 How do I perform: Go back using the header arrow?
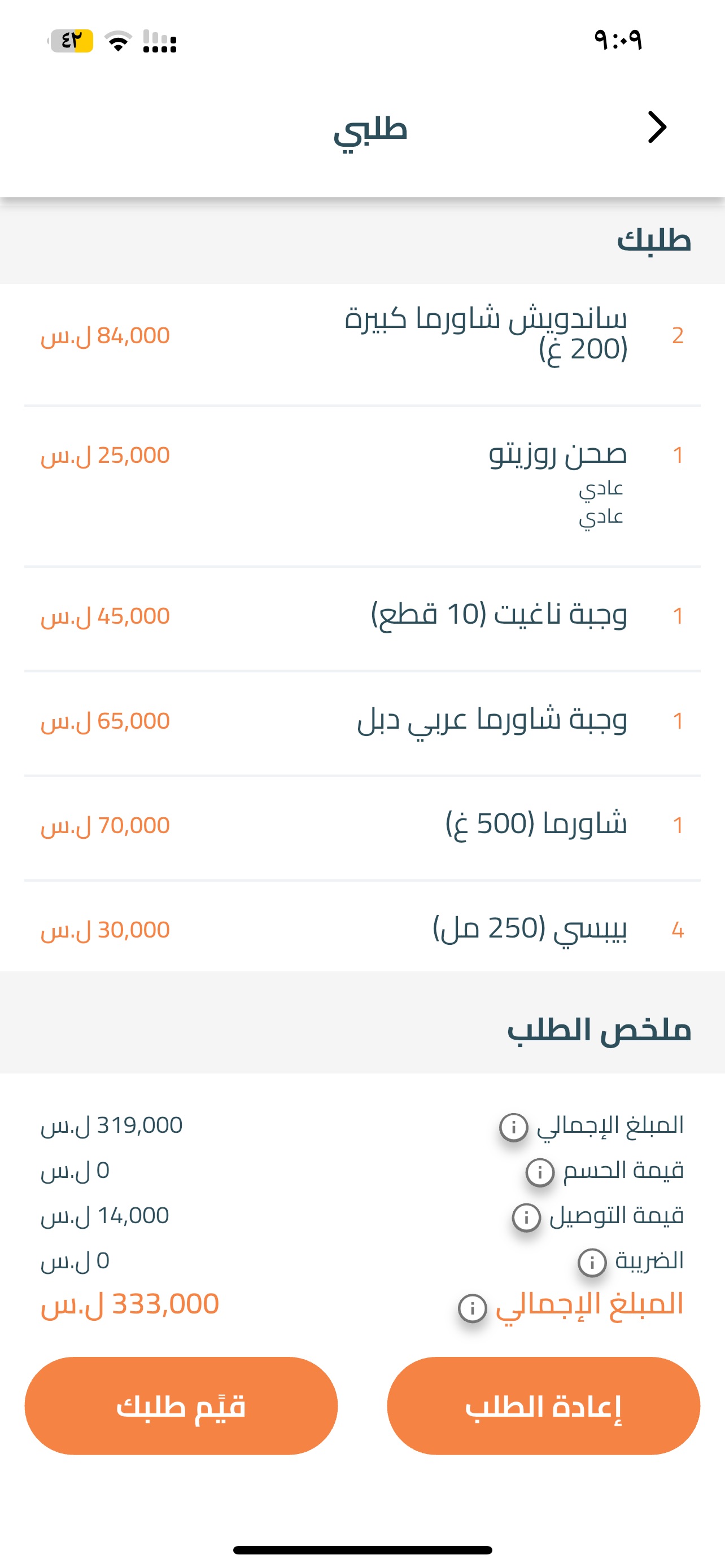coord(657,127)
